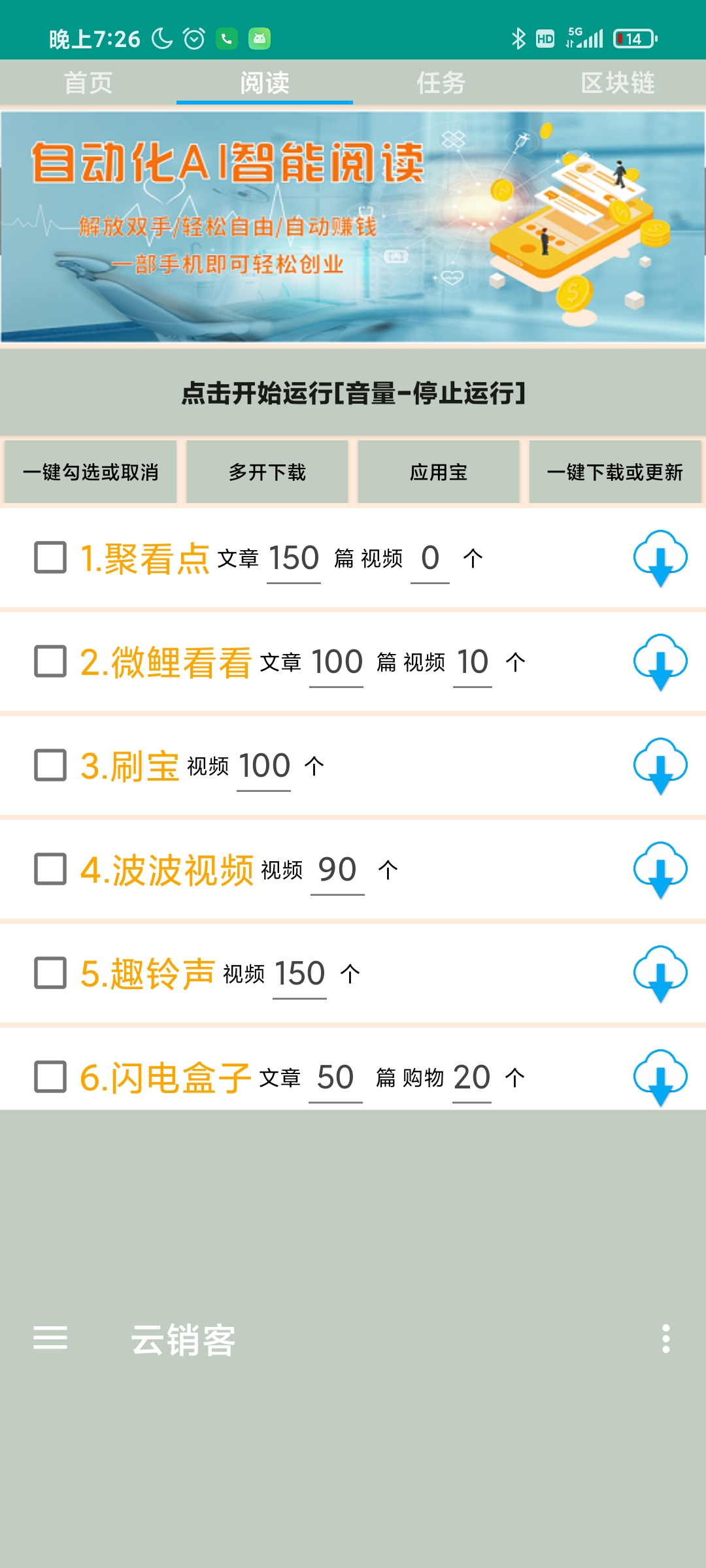This screenshot has width=706, height=1568.
Task: Download 闪电盒子 via the cloud icon
Action: tap(660, 1078)
